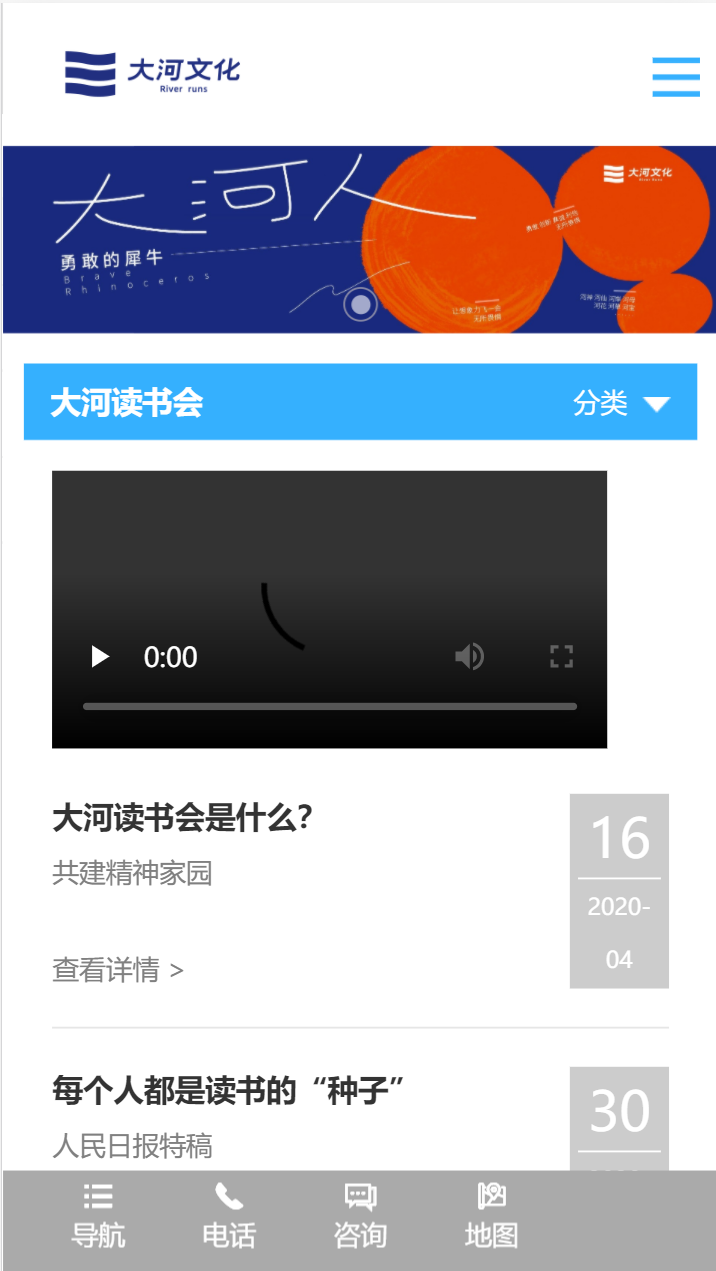Screen dimensions: 716x1271
Task: Open 咨询 consultation
Action: click(360, 1216)
